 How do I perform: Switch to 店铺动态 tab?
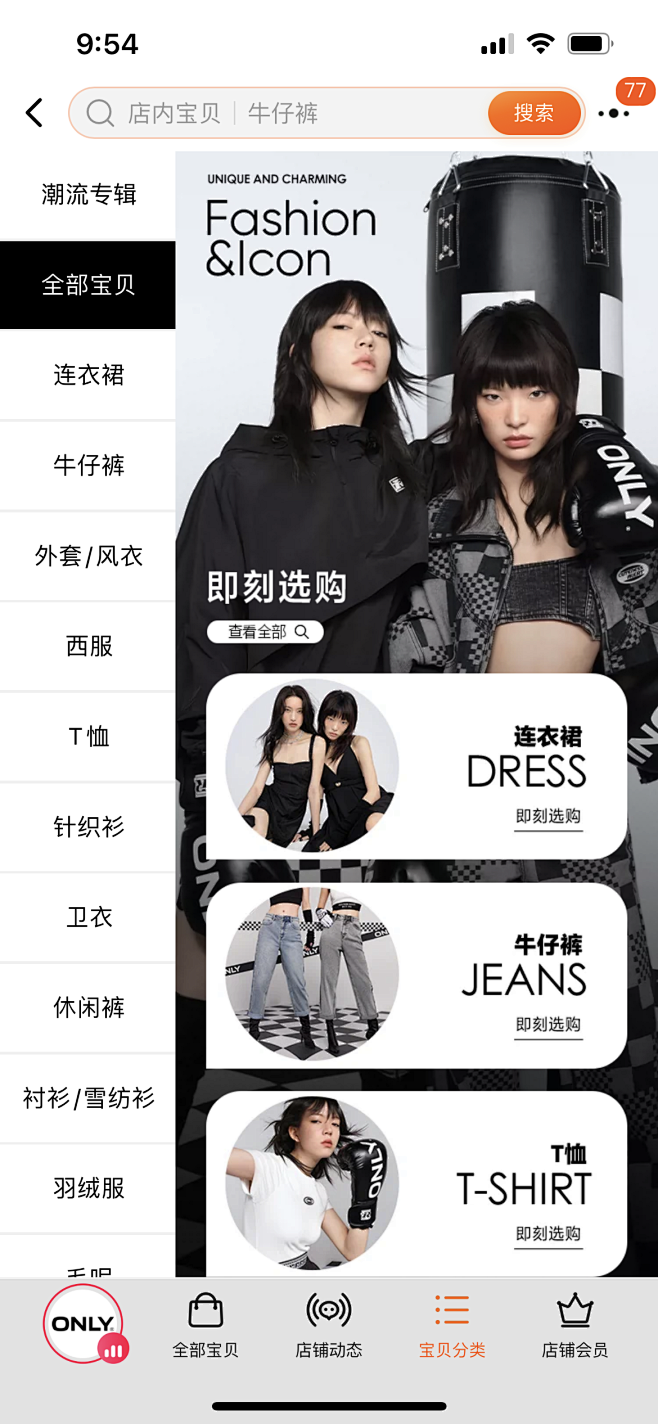tap(329, 1326)
